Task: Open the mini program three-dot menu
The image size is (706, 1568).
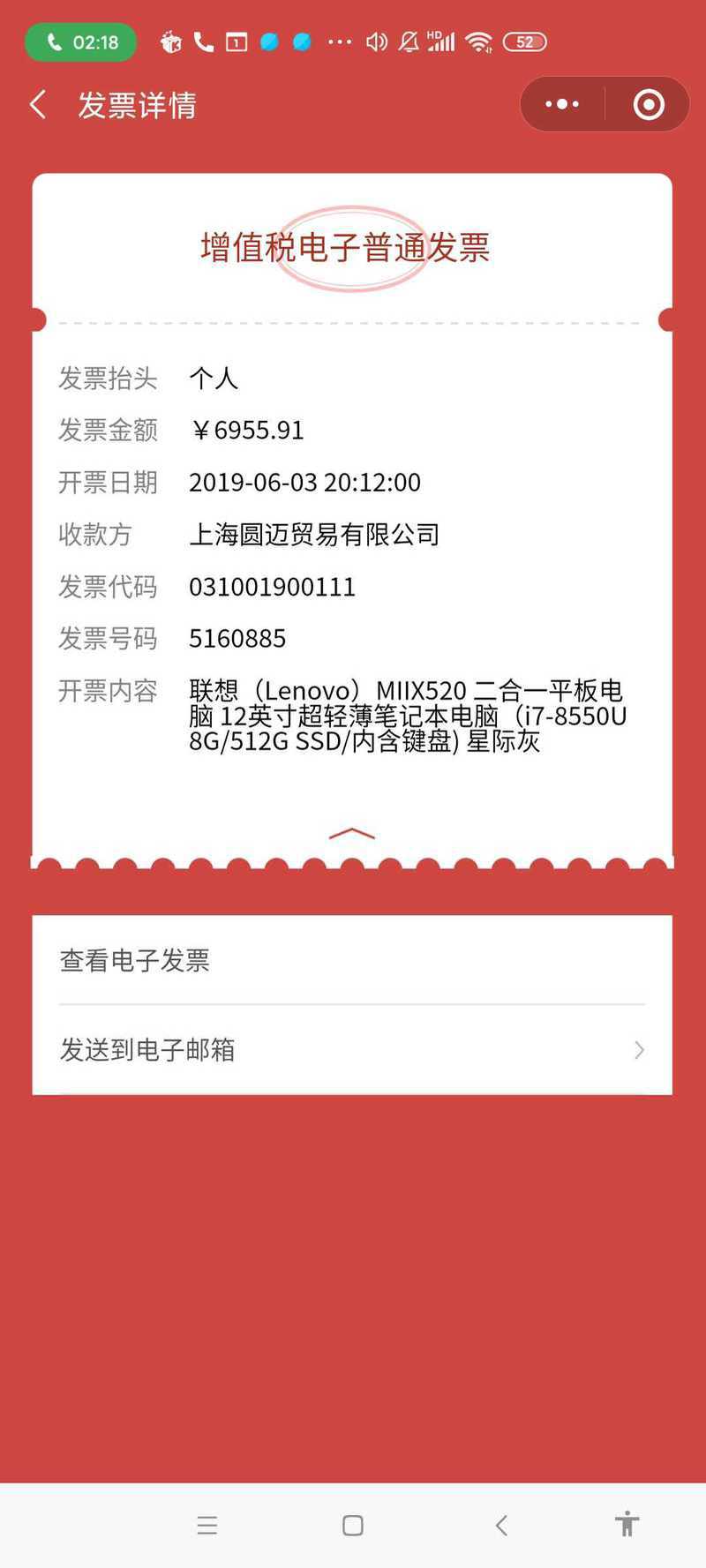Action: coord(562,104)
